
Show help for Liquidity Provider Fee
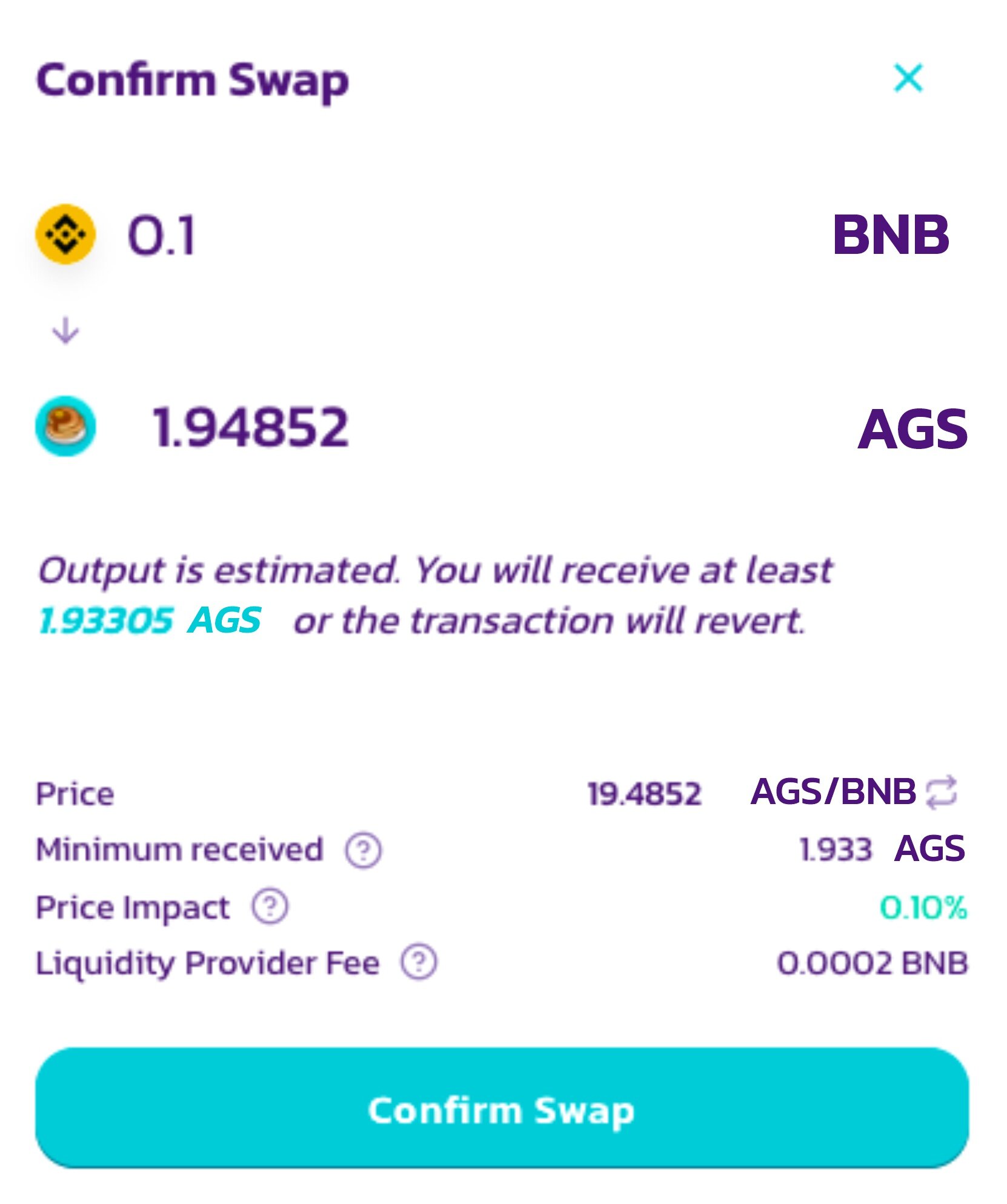point(419,962)
